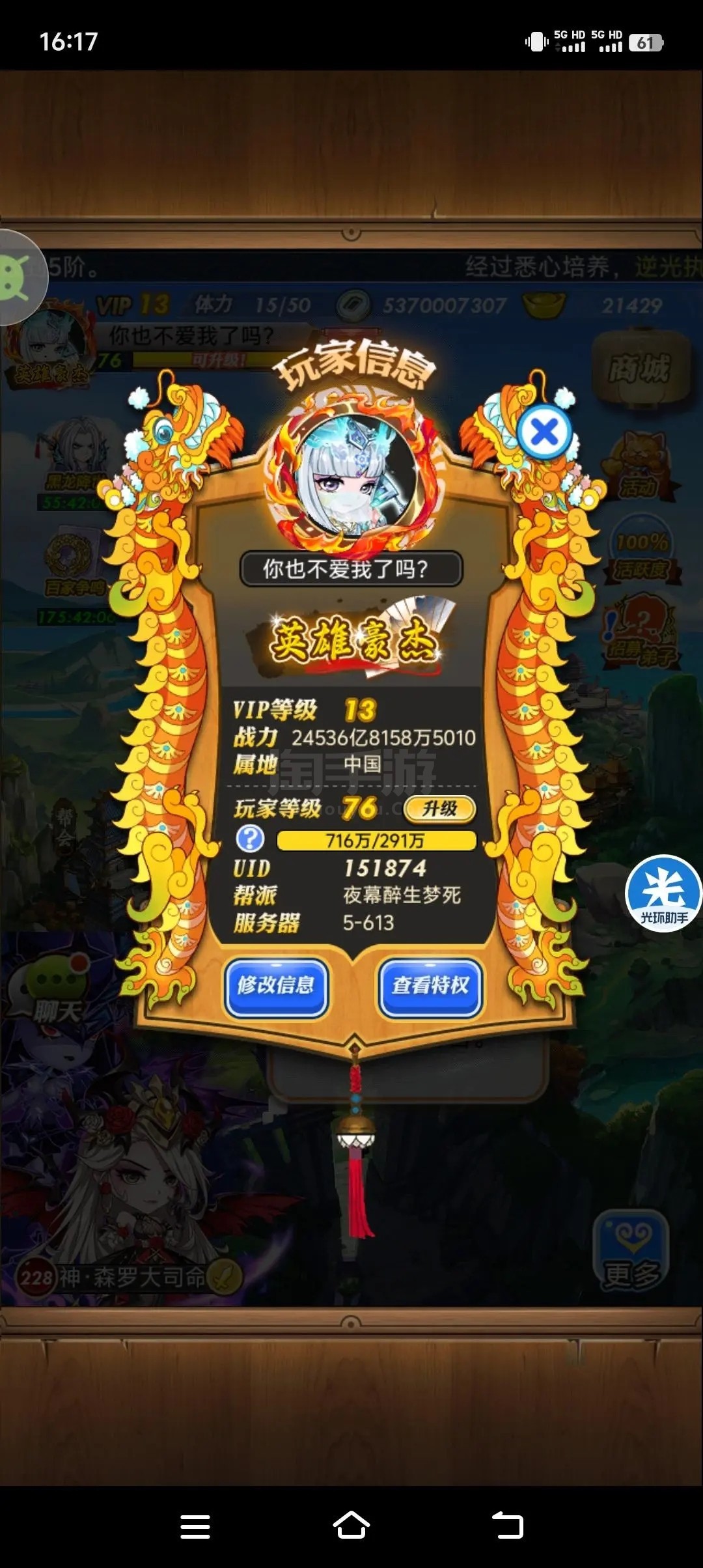Go to the phone home screen
Image resolution: width=703 pixels, height=1568 pixels.
pyautogui.click(x=351, y=1525)
